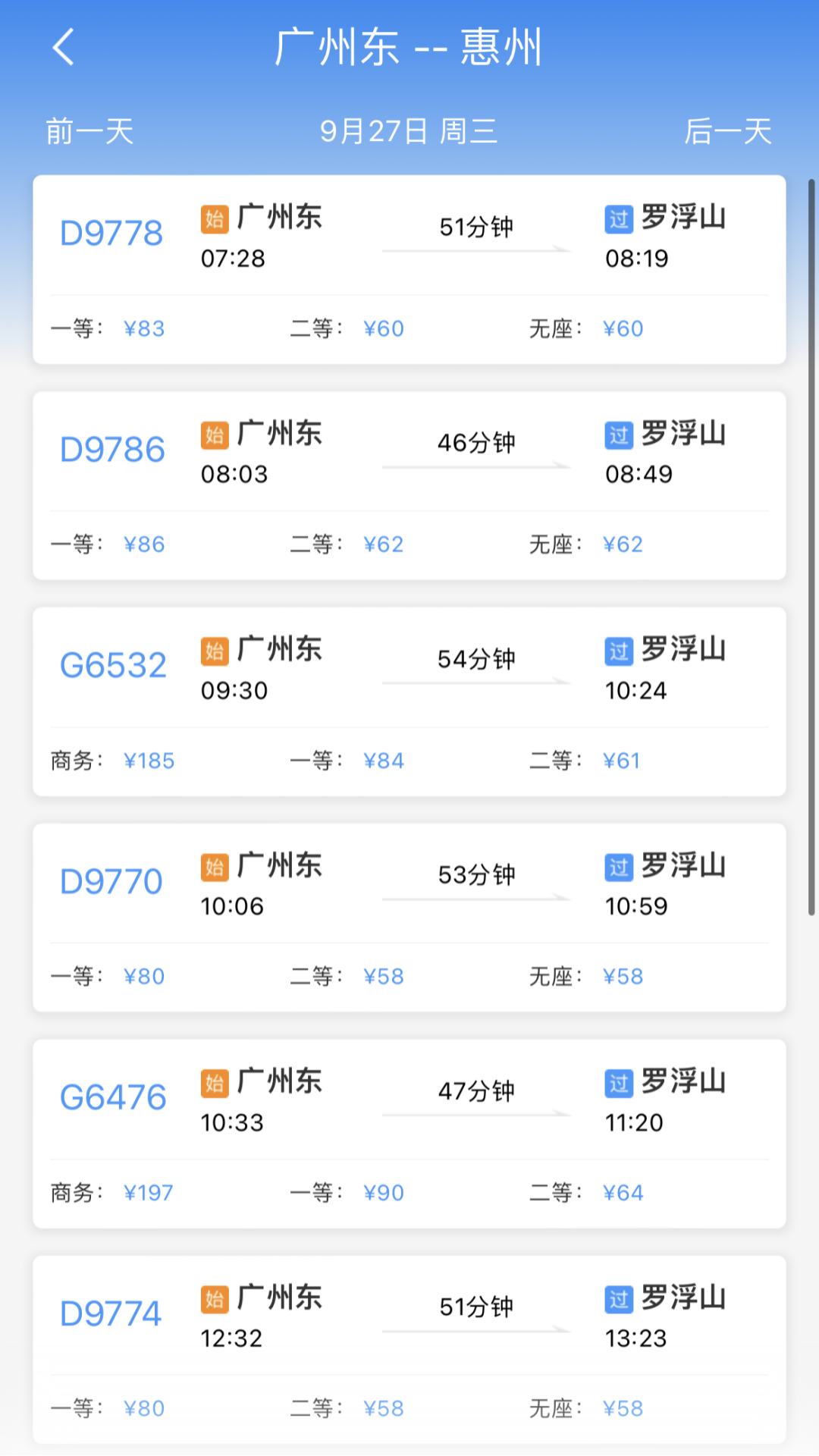The image size is (819, 1456).
Task: Switch to the previous day (前一天)
Action: (x=89, y=131)
